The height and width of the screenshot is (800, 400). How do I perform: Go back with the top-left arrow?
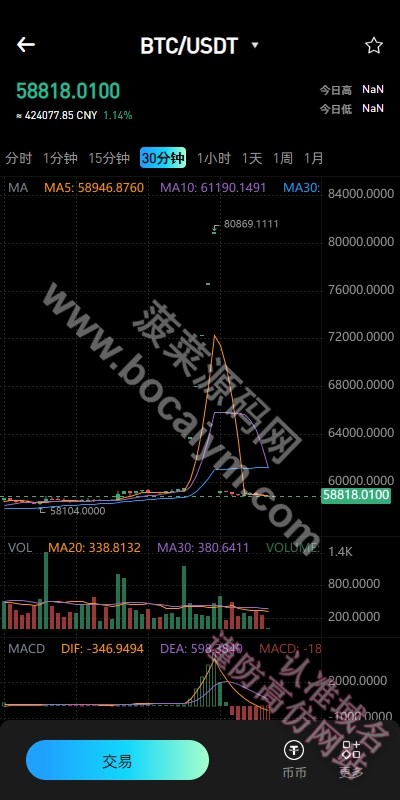coord(26,45)
